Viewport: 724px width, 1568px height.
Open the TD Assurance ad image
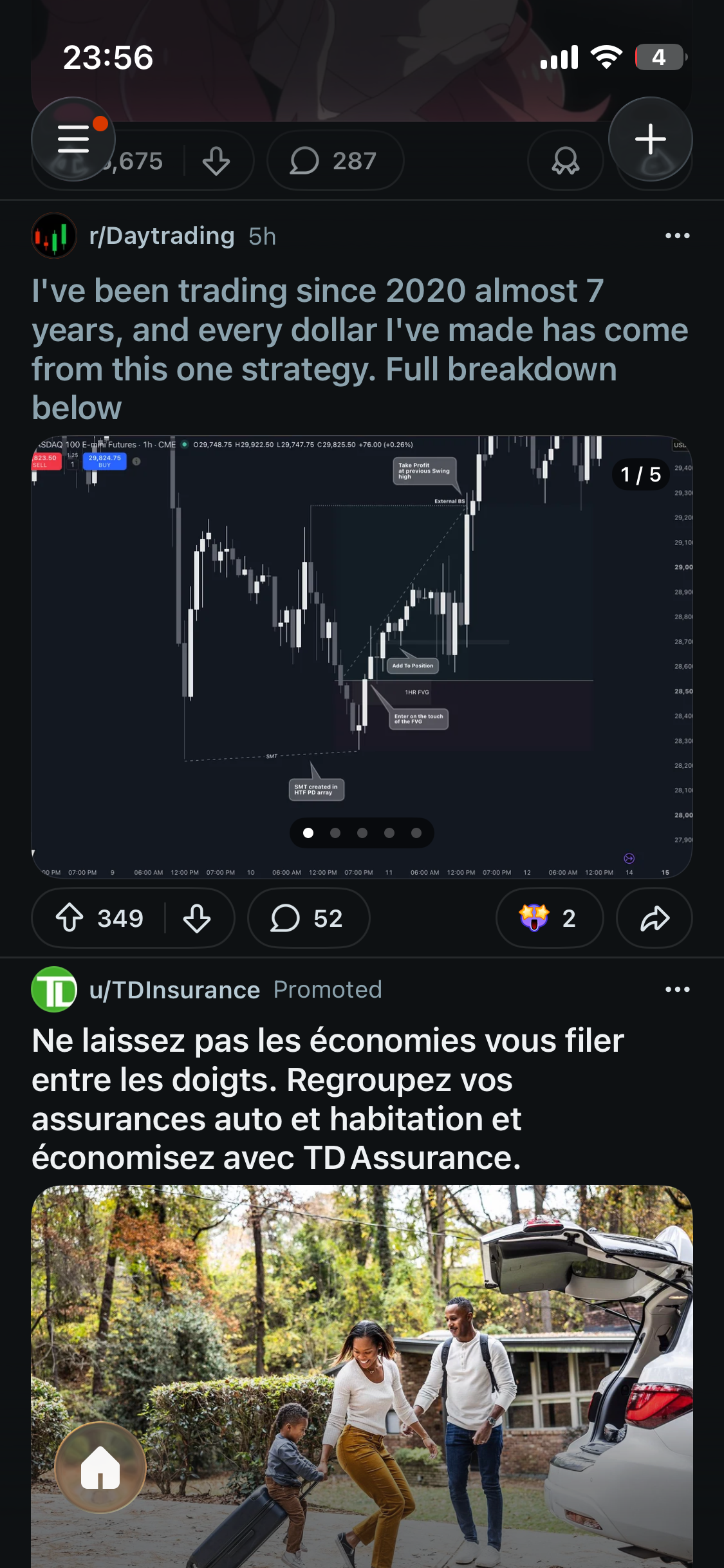pos(362,1376)
